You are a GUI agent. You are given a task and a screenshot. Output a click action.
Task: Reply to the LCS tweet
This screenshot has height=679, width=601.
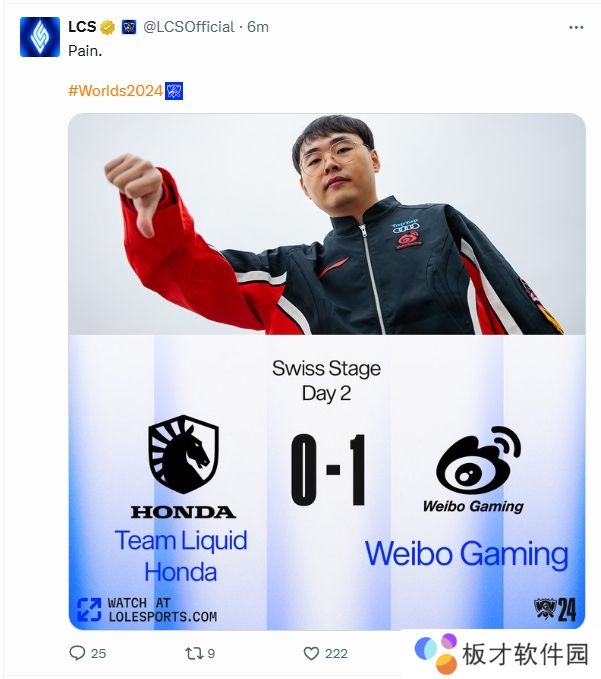(x=78, y=653)
